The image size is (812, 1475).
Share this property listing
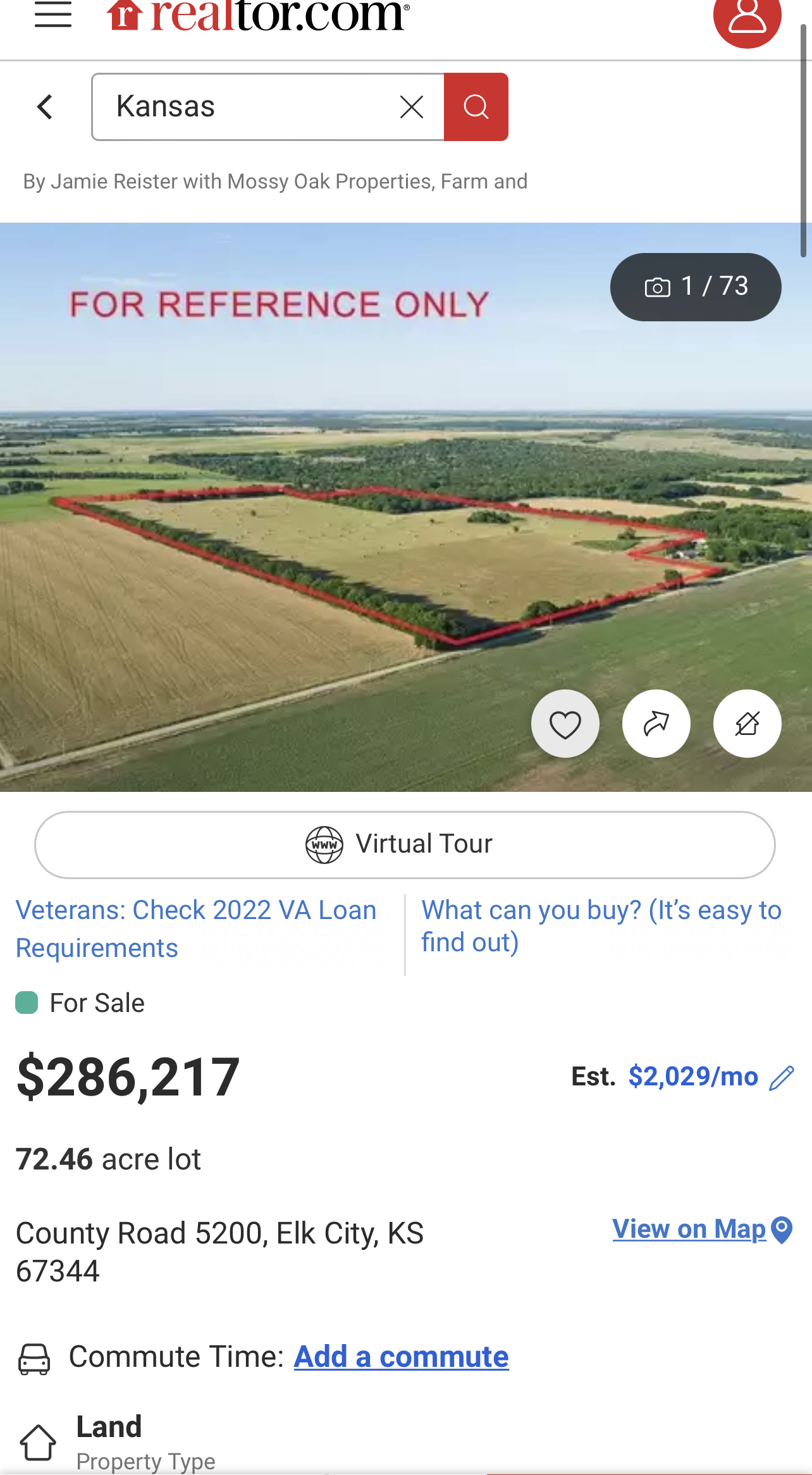tap(656, 724)
